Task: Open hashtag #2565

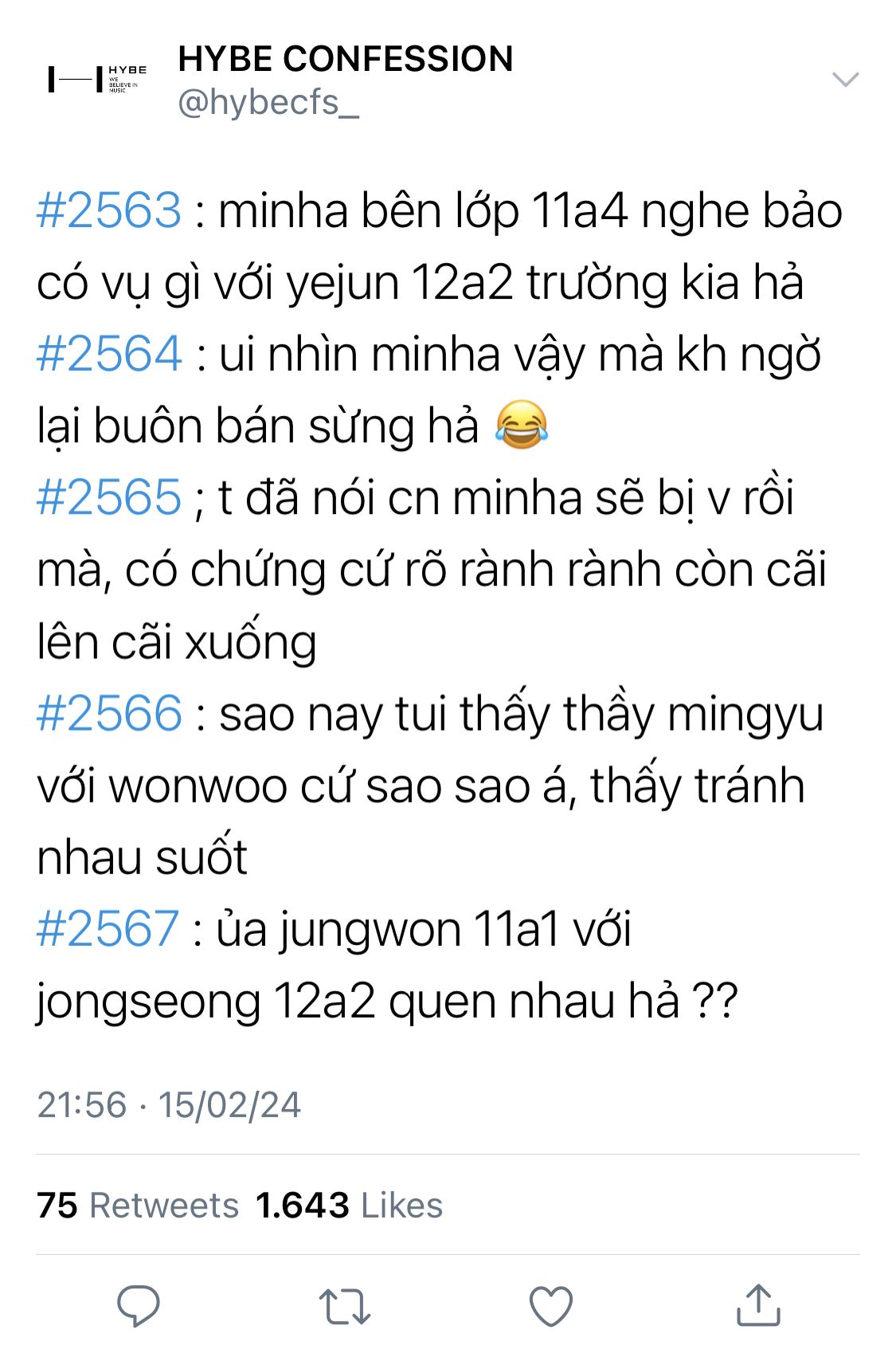Action: pos(109,498)
